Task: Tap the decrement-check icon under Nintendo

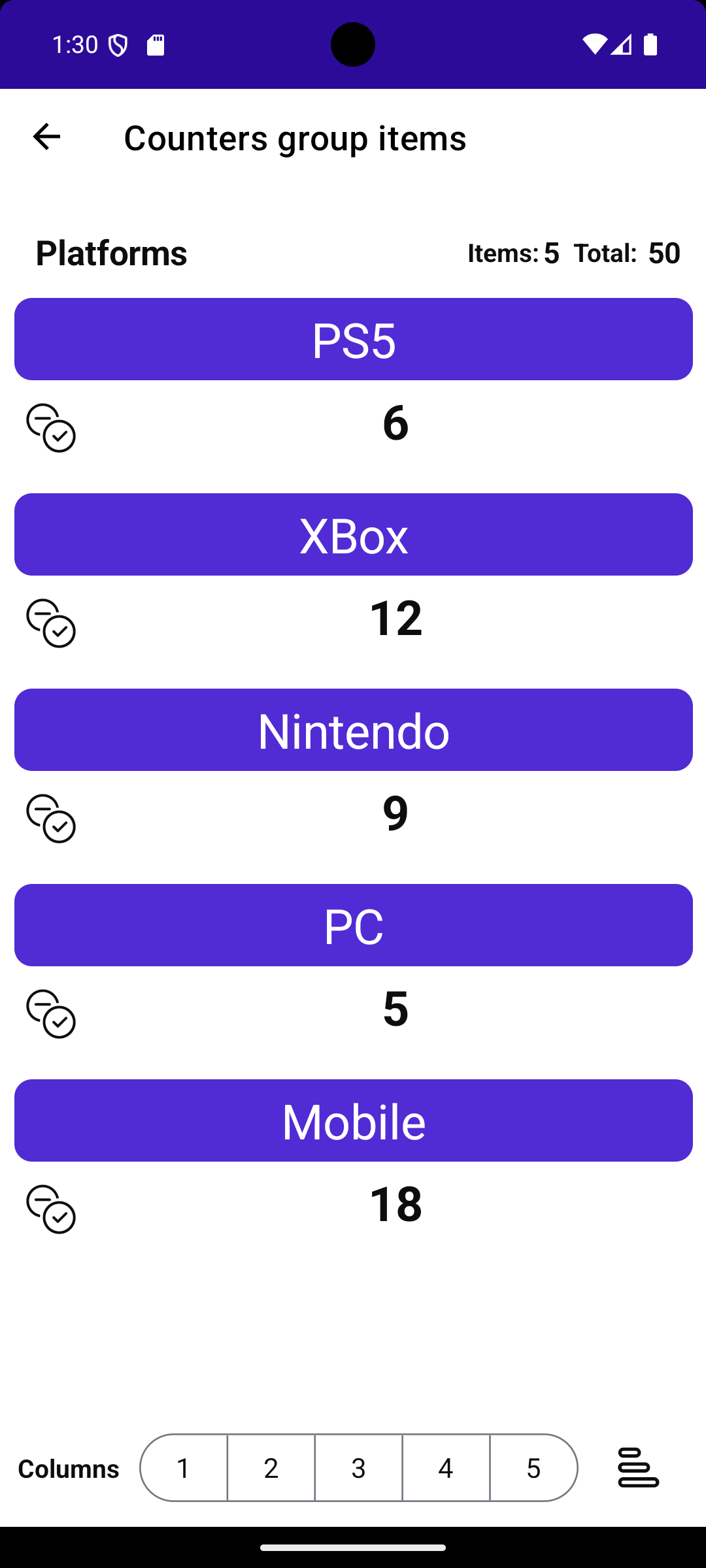Action: [51, 819]
